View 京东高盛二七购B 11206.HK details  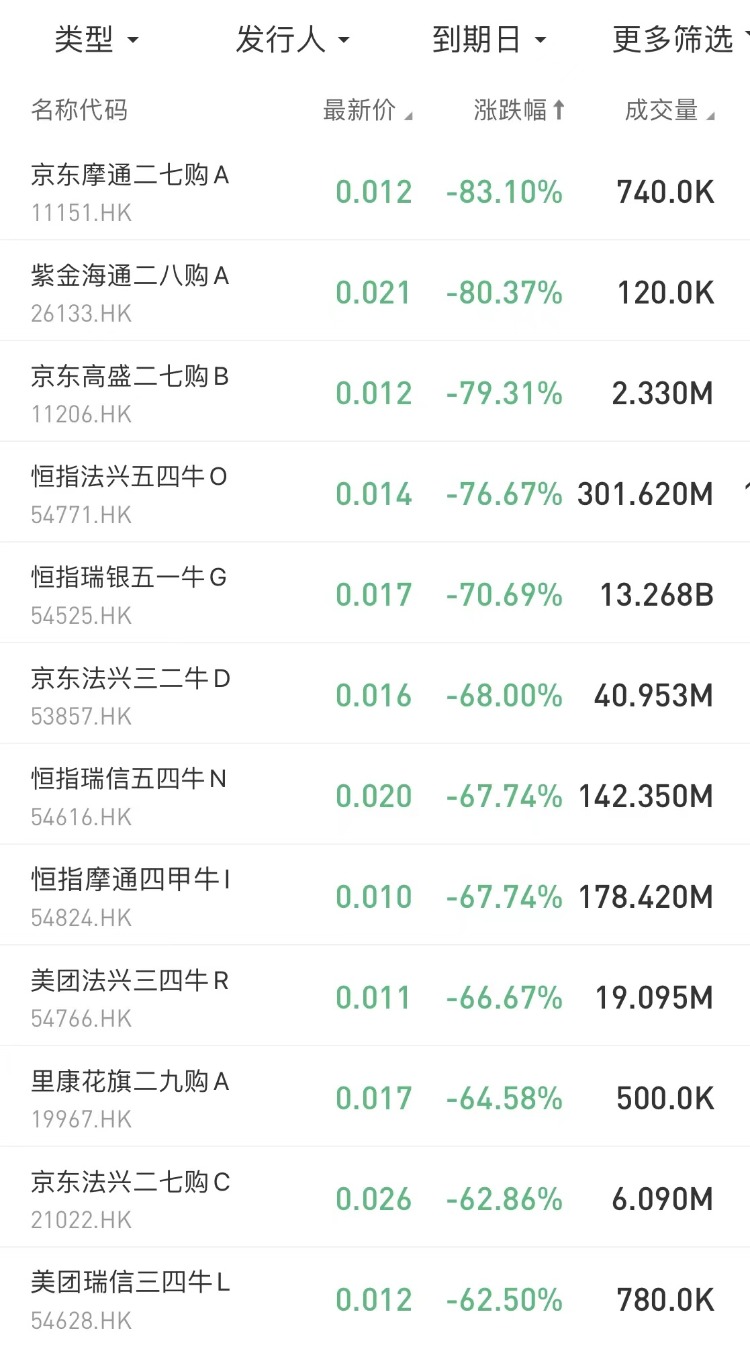375,392
